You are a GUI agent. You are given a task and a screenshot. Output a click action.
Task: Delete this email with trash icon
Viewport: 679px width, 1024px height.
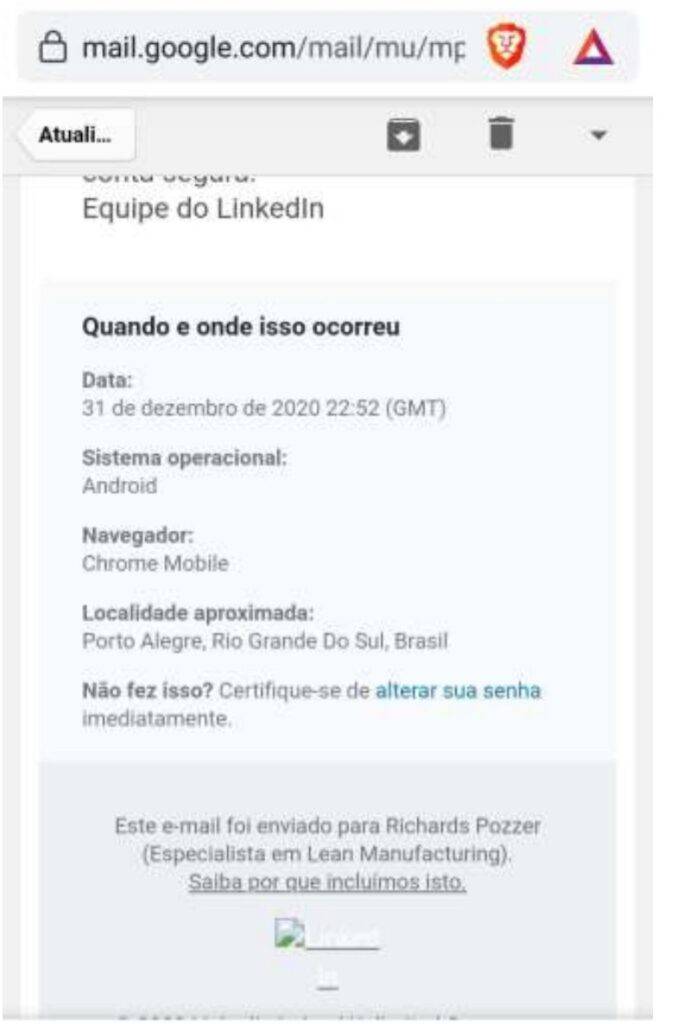pos(501,134)
